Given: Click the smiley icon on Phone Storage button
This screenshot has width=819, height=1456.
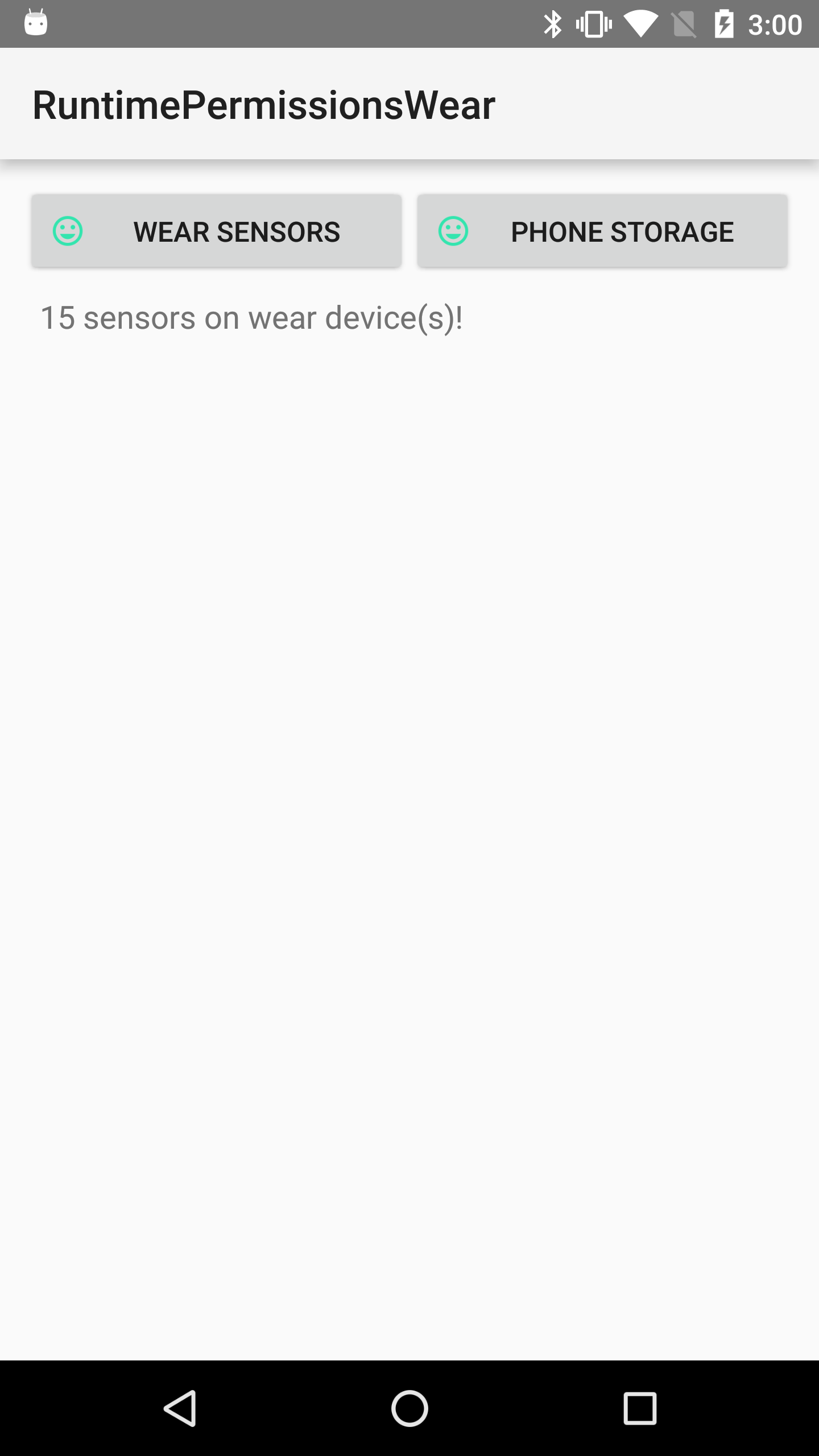Looking at the screenshot, I should 453,231.
